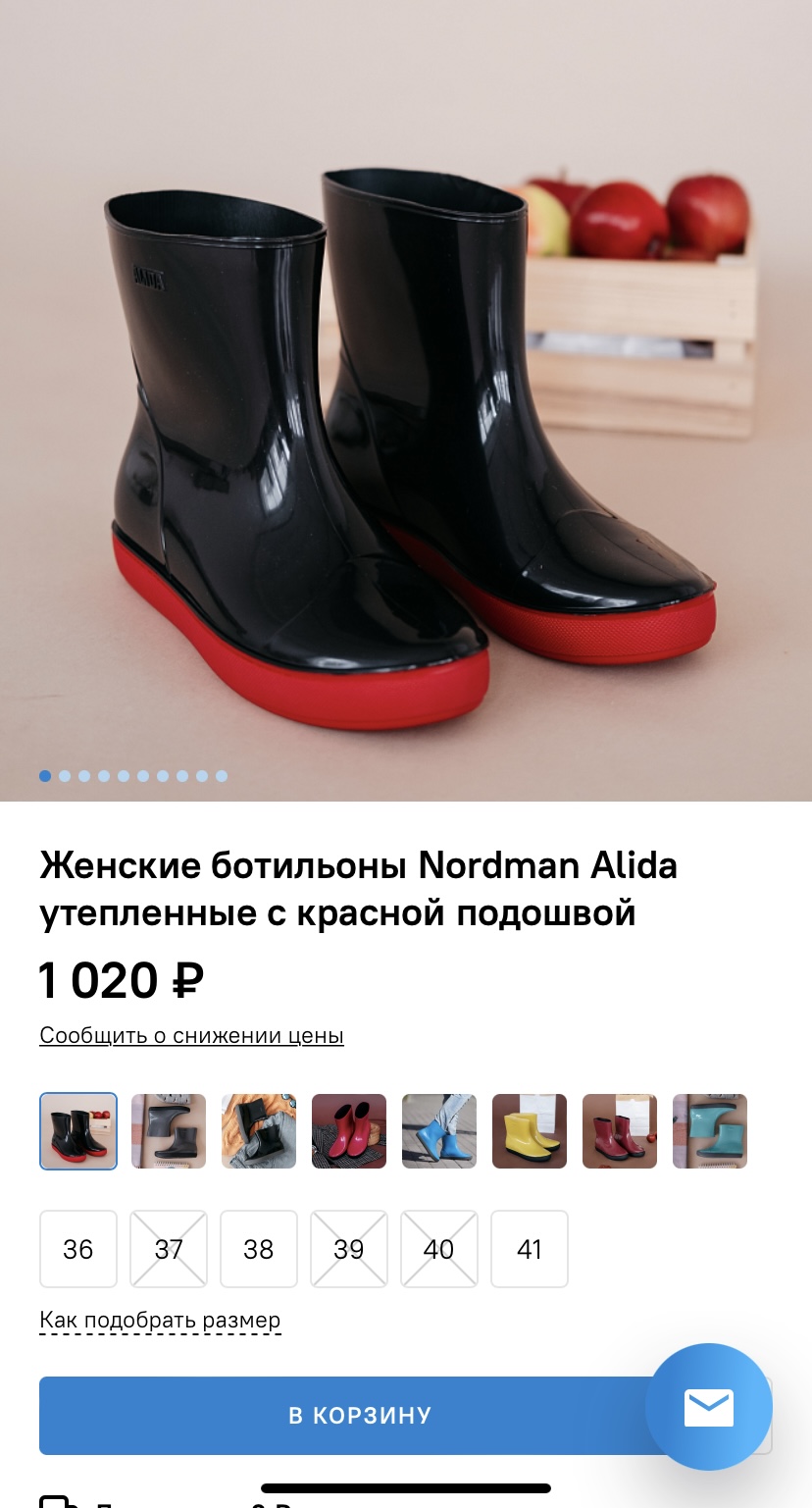Select the black boots with red sole thumbnail
The height and width of the screenshot is (1508, 812).
(x=78, y=1131)
